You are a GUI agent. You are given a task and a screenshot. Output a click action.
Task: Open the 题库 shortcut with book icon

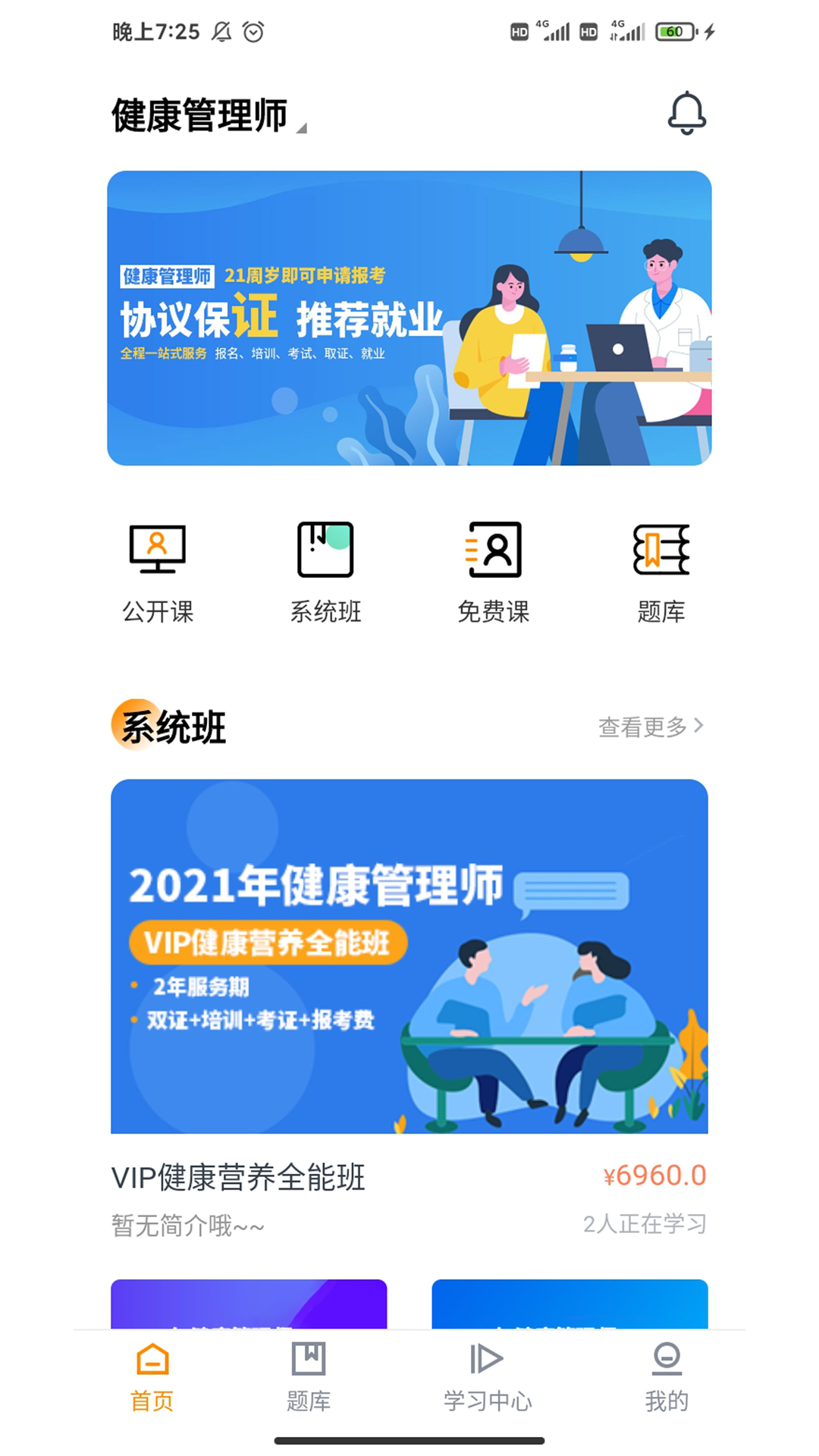click(661, 573)
